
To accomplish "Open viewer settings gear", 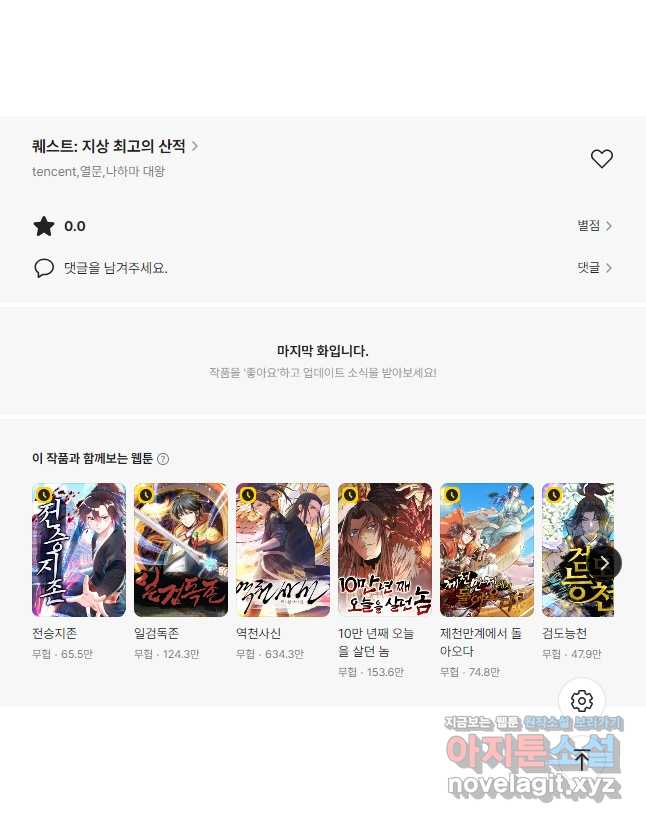I will pos(582,701).
